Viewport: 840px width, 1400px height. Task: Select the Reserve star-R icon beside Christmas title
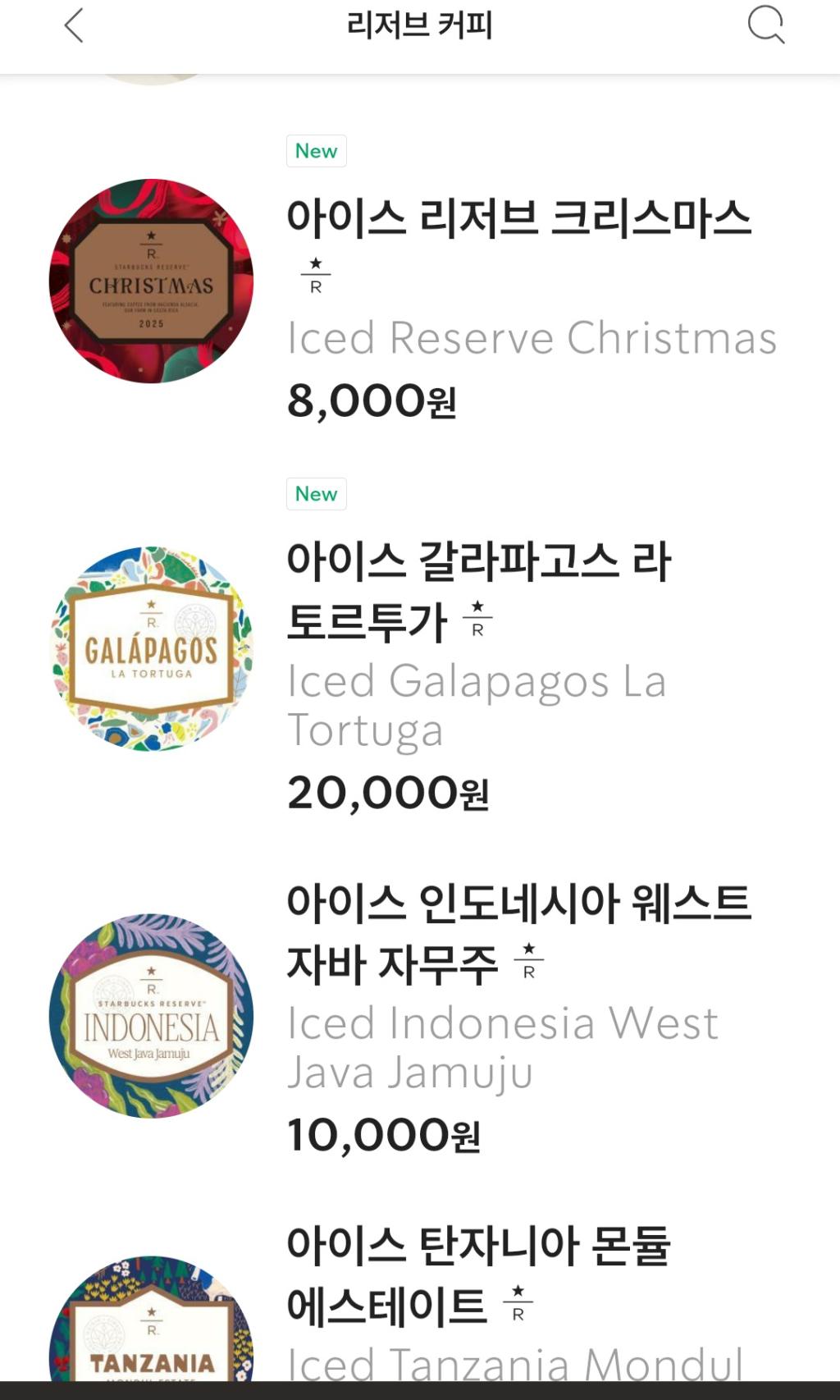[x=315, y=276]
